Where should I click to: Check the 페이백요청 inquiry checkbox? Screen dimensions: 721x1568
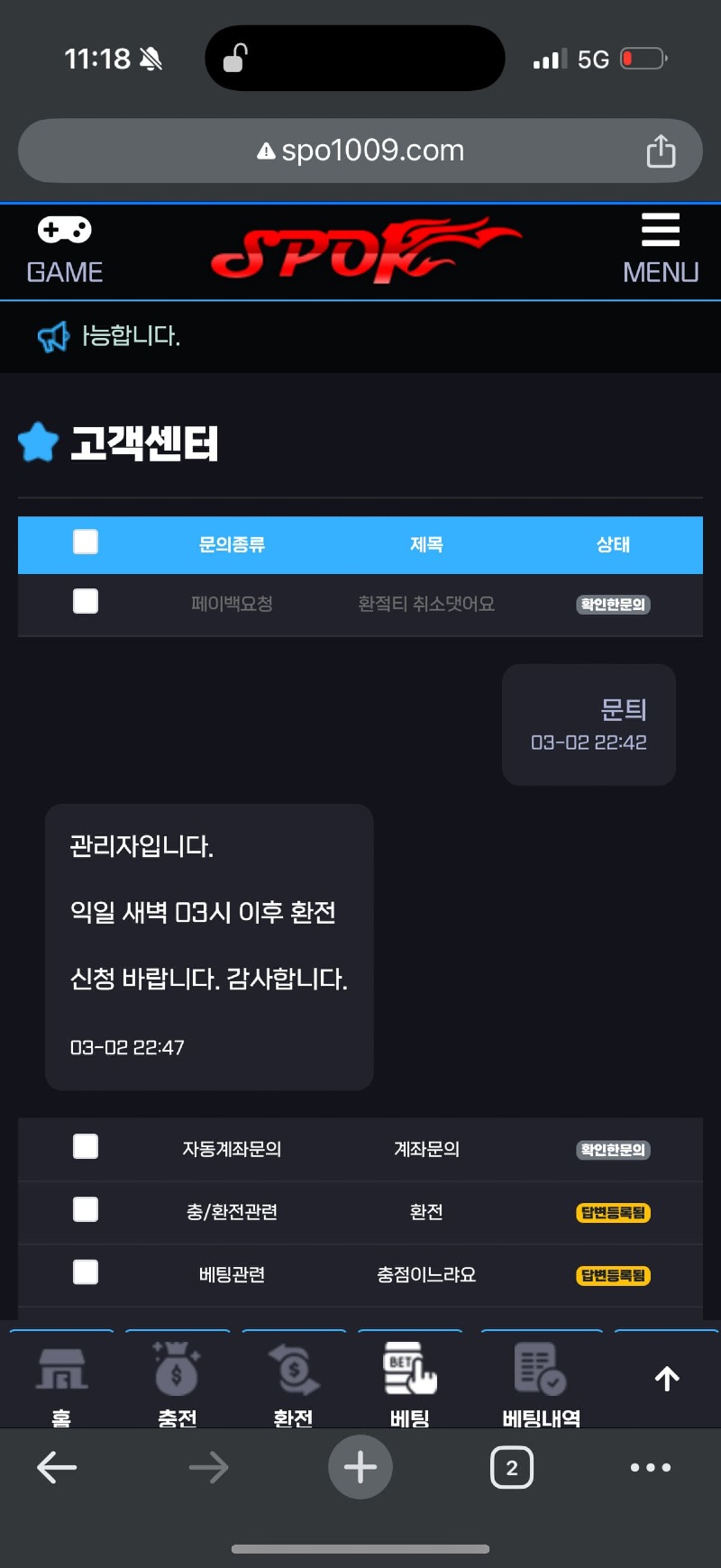[86, 601]
